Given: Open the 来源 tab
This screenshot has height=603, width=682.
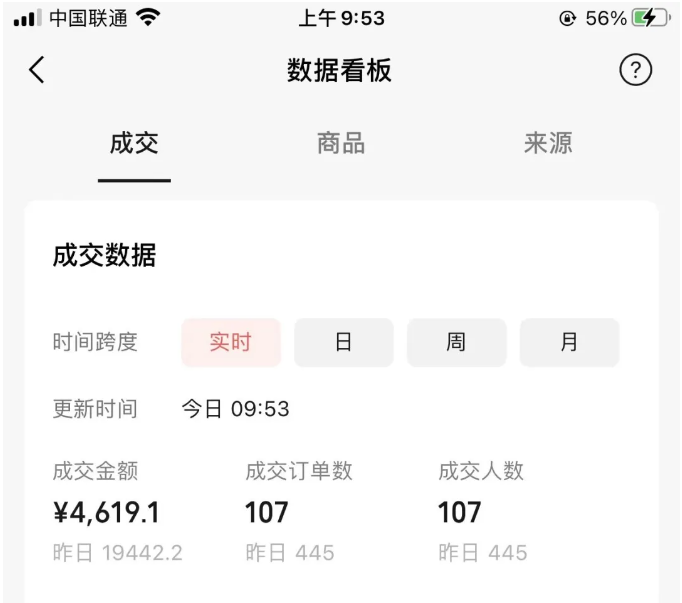Looking at the screenshot, I should coord(548,144).
